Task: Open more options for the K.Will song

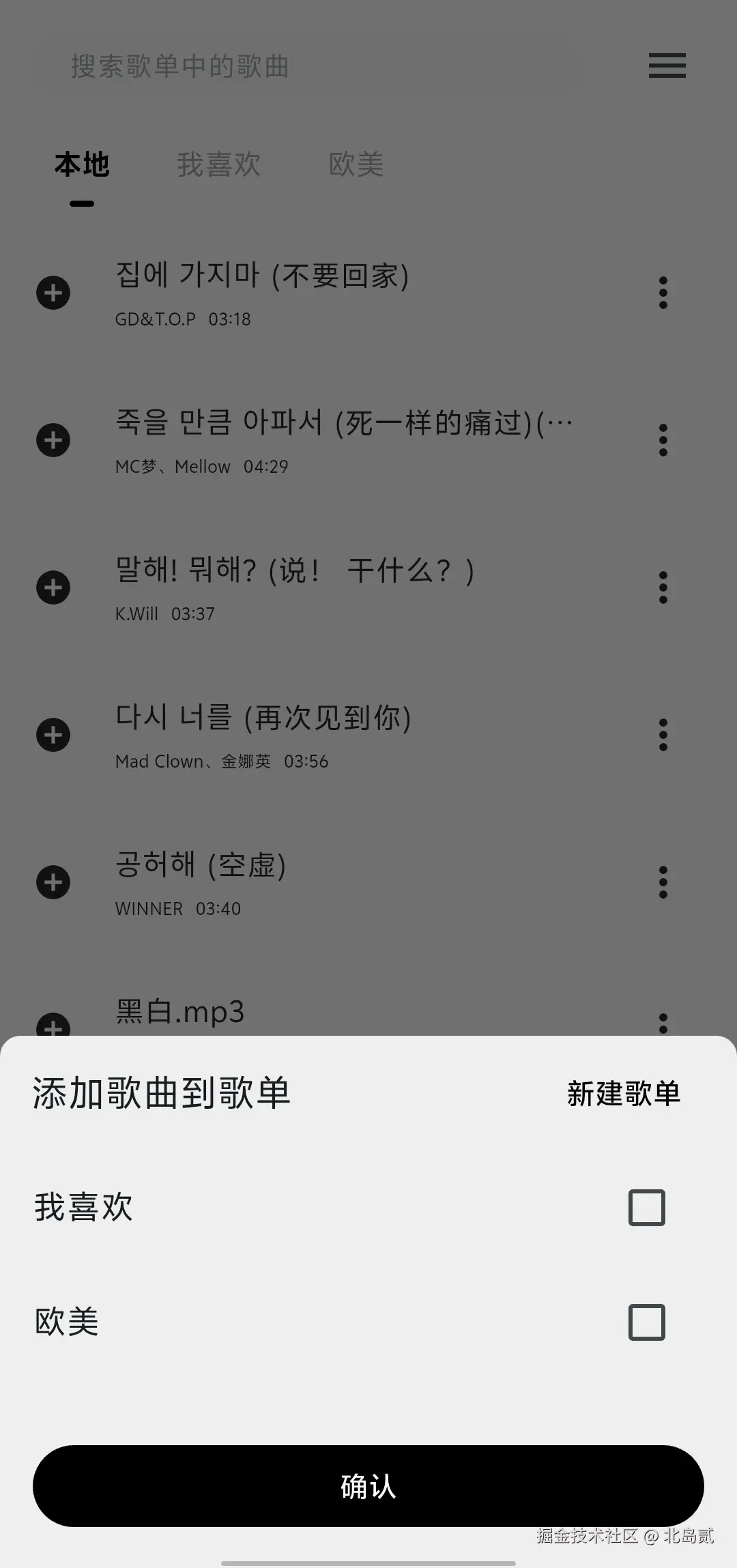Action: point(663,587)
